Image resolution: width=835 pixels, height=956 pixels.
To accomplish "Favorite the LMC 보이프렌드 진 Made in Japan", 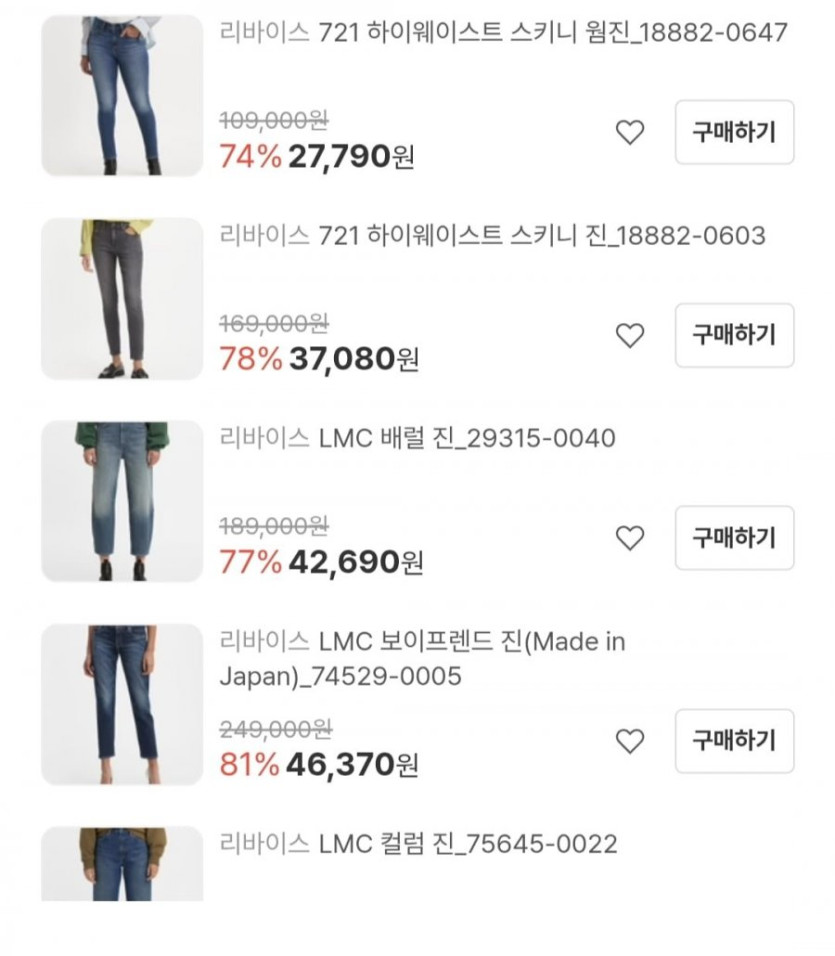I will point(629,741).
